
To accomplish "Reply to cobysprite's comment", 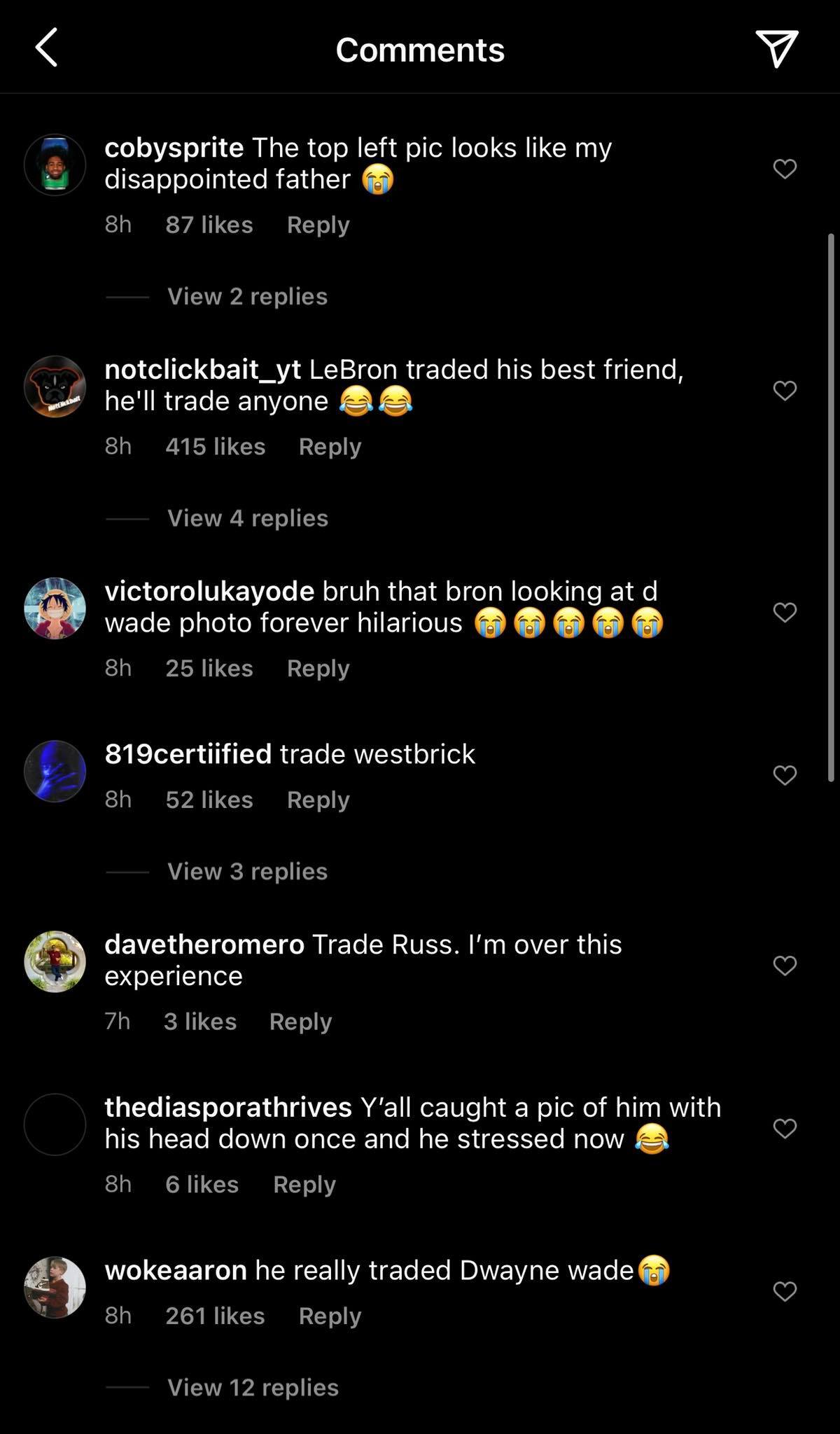I will tap(318, 225).
